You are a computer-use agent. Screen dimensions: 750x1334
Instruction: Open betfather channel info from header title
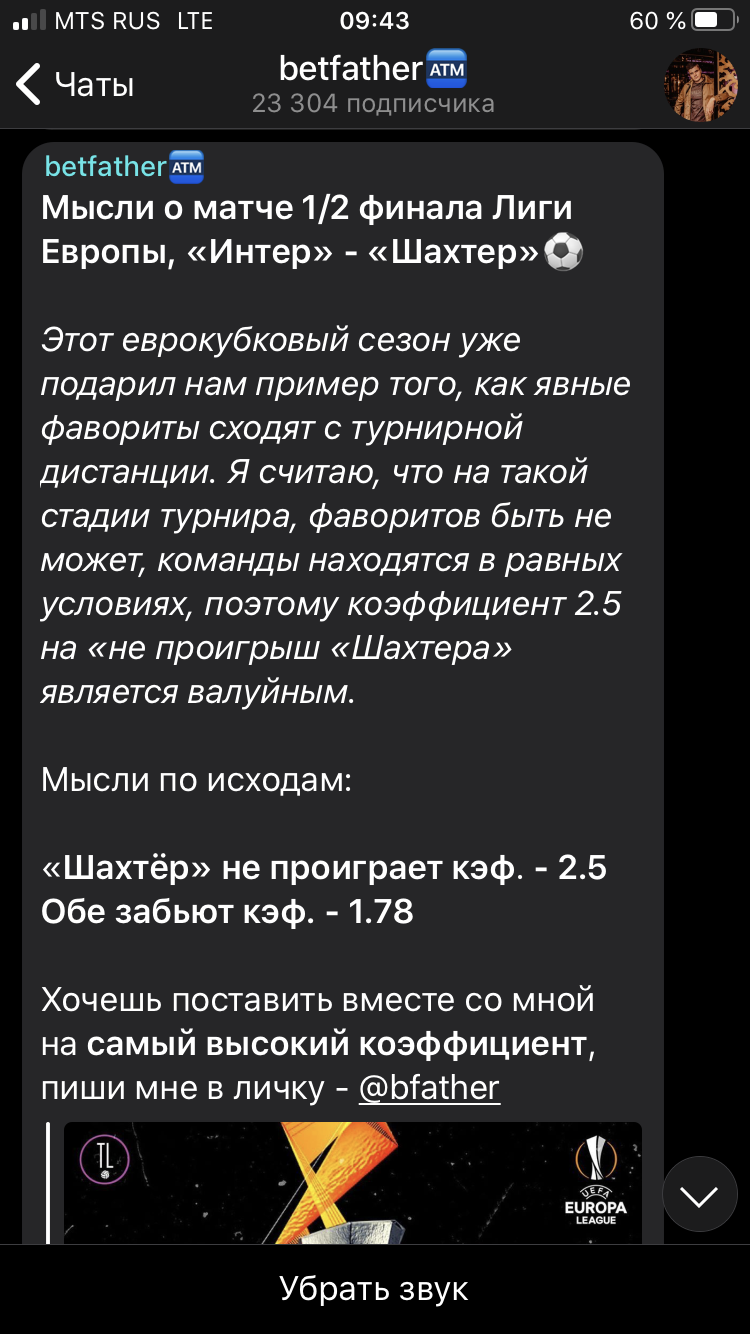(373, 69)
